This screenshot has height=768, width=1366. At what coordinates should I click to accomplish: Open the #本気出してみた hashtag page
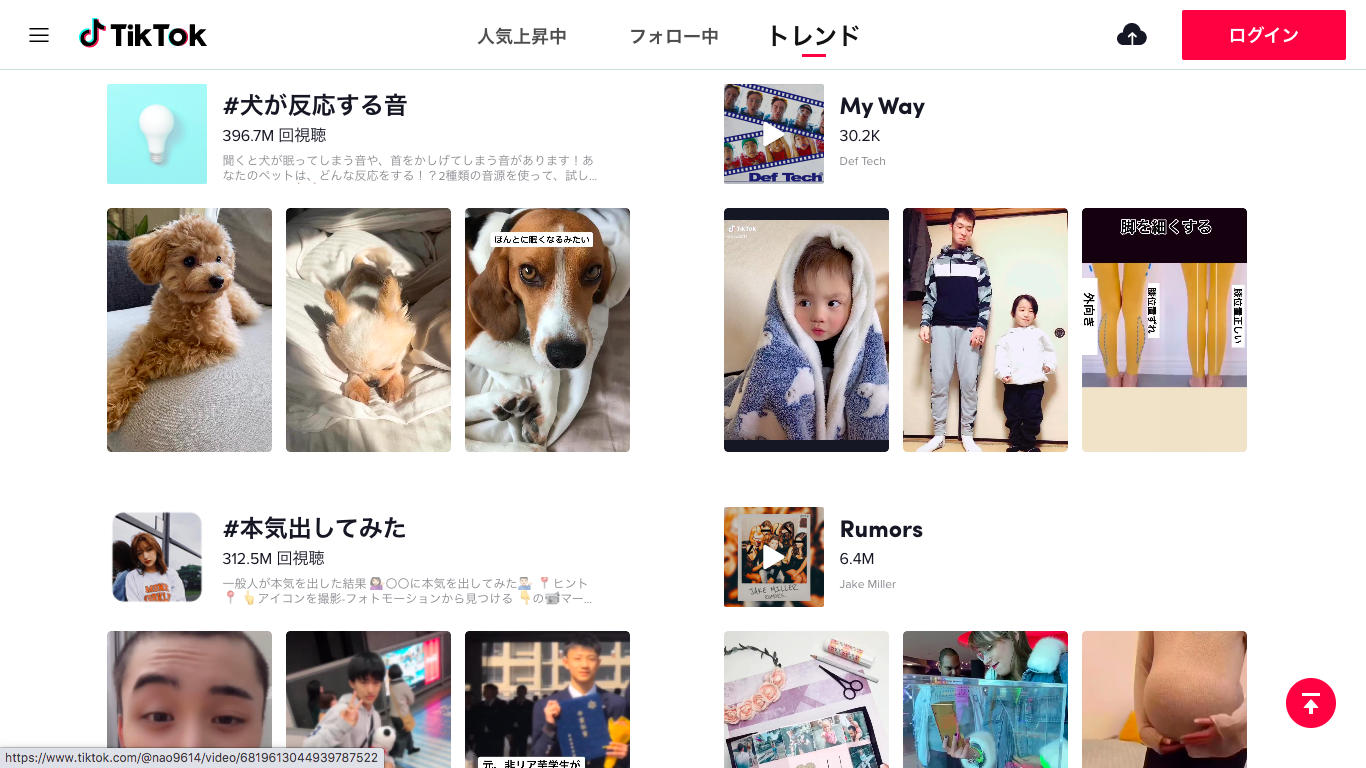(x=314, y=529)
